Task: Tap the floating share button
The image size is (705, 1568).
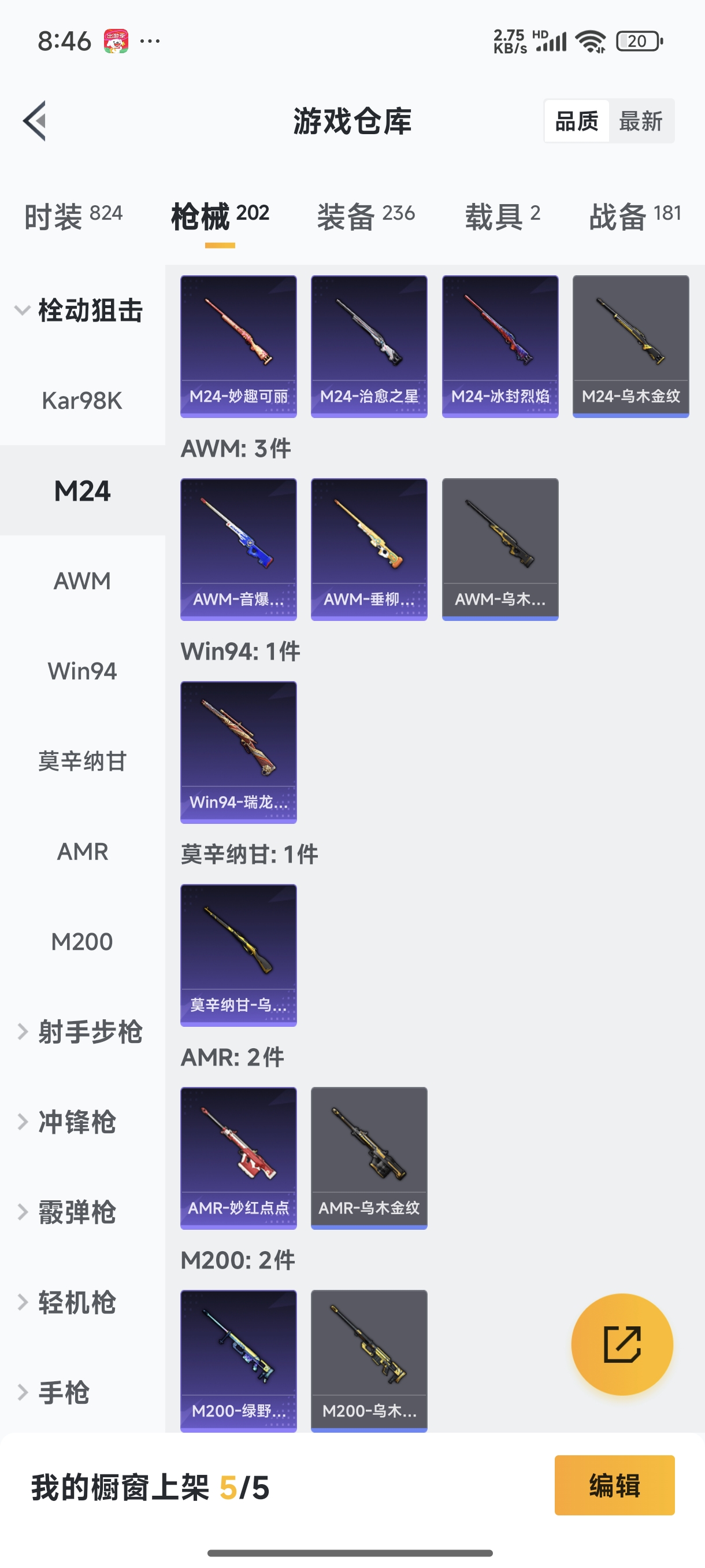Action: (x=622, y=1344)
